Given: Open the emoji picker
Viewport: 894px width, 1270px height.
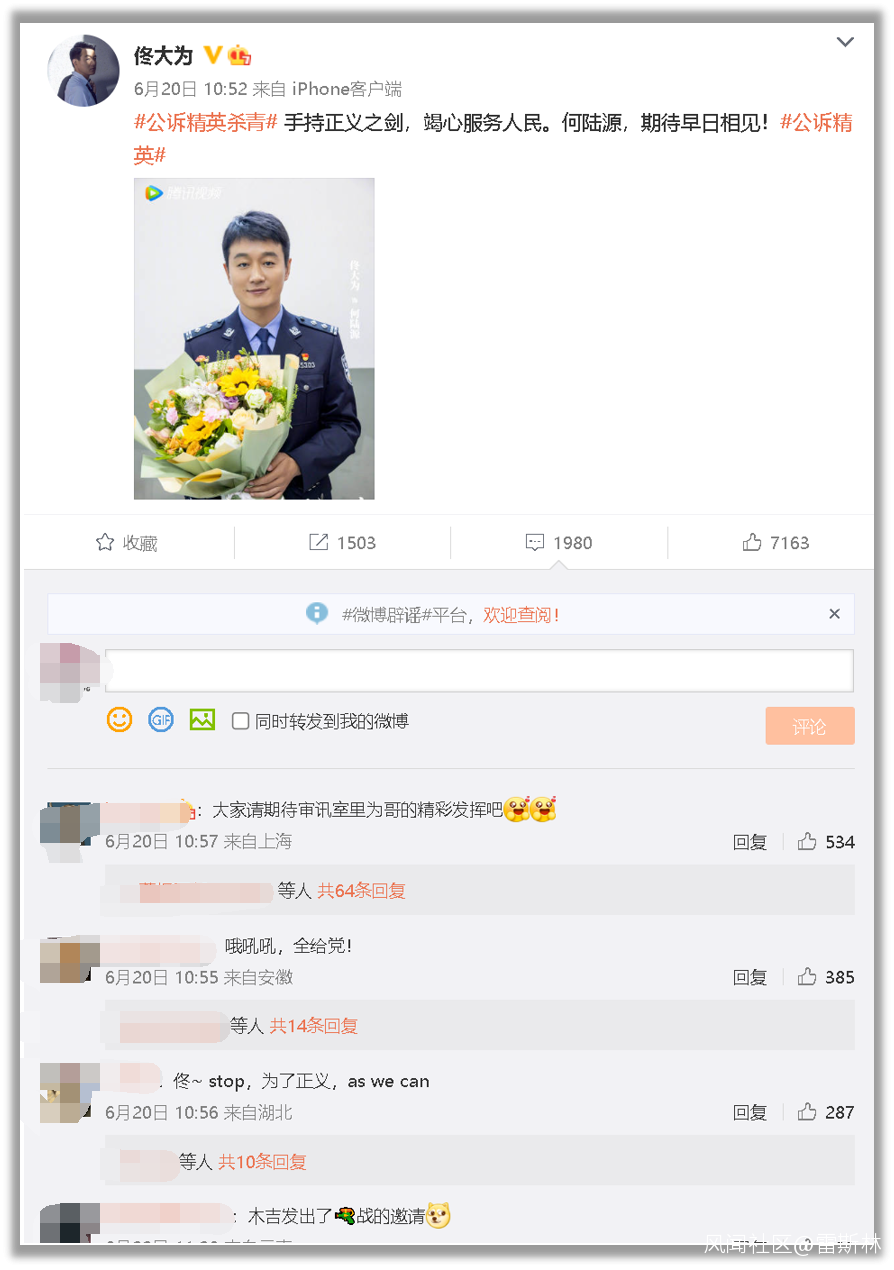Looking at the screenshot, I should click(x=120, y=720).
